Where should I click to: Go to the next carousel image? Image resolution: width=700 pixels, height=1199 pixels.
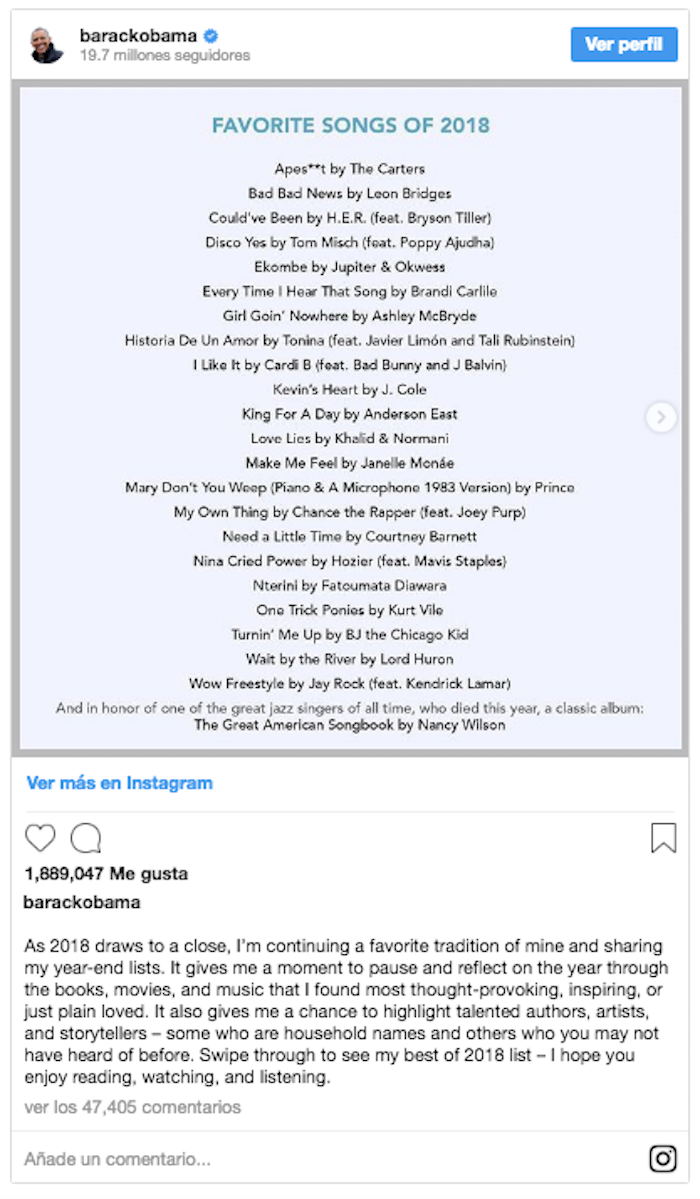[660, 417]
